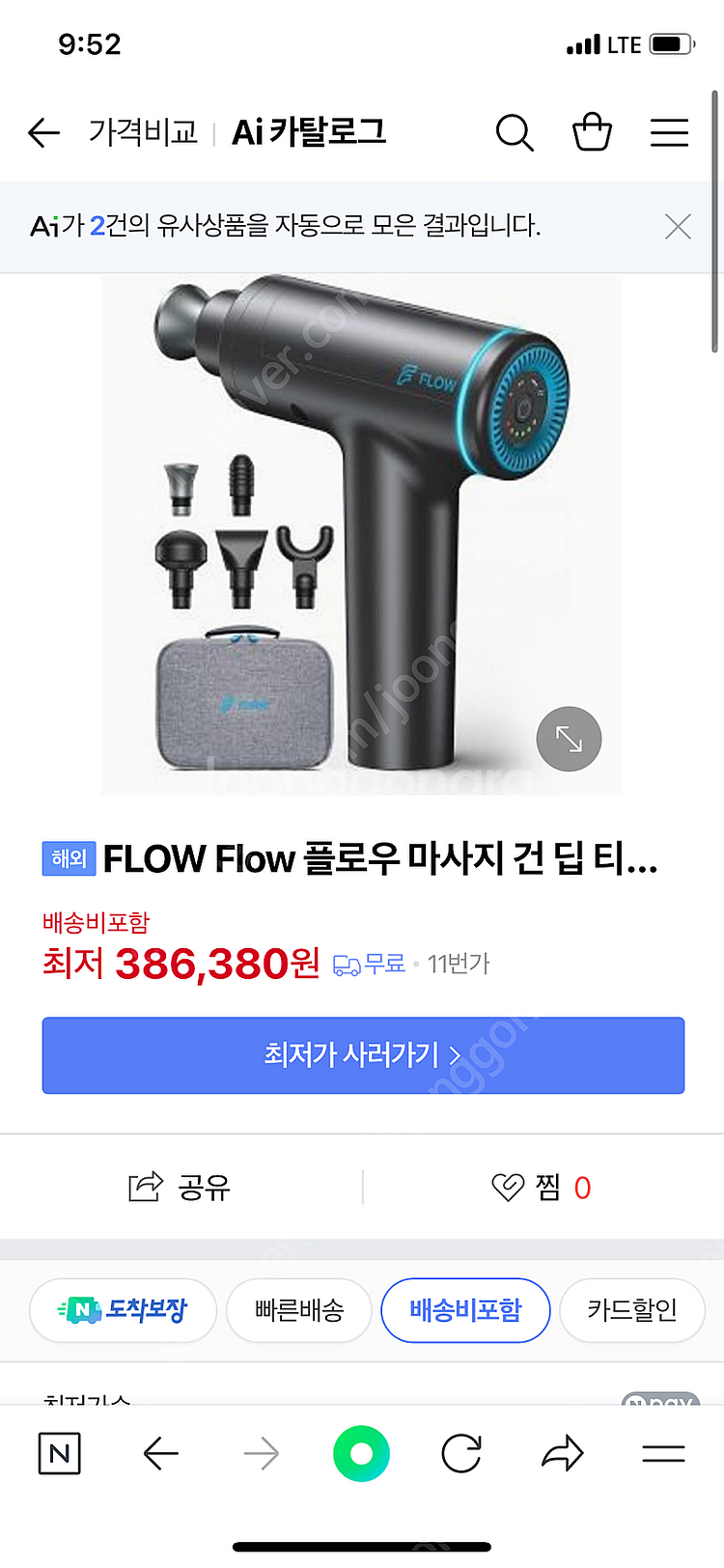
Task: Share this product via 공유
Action: tap(181, 1187)
